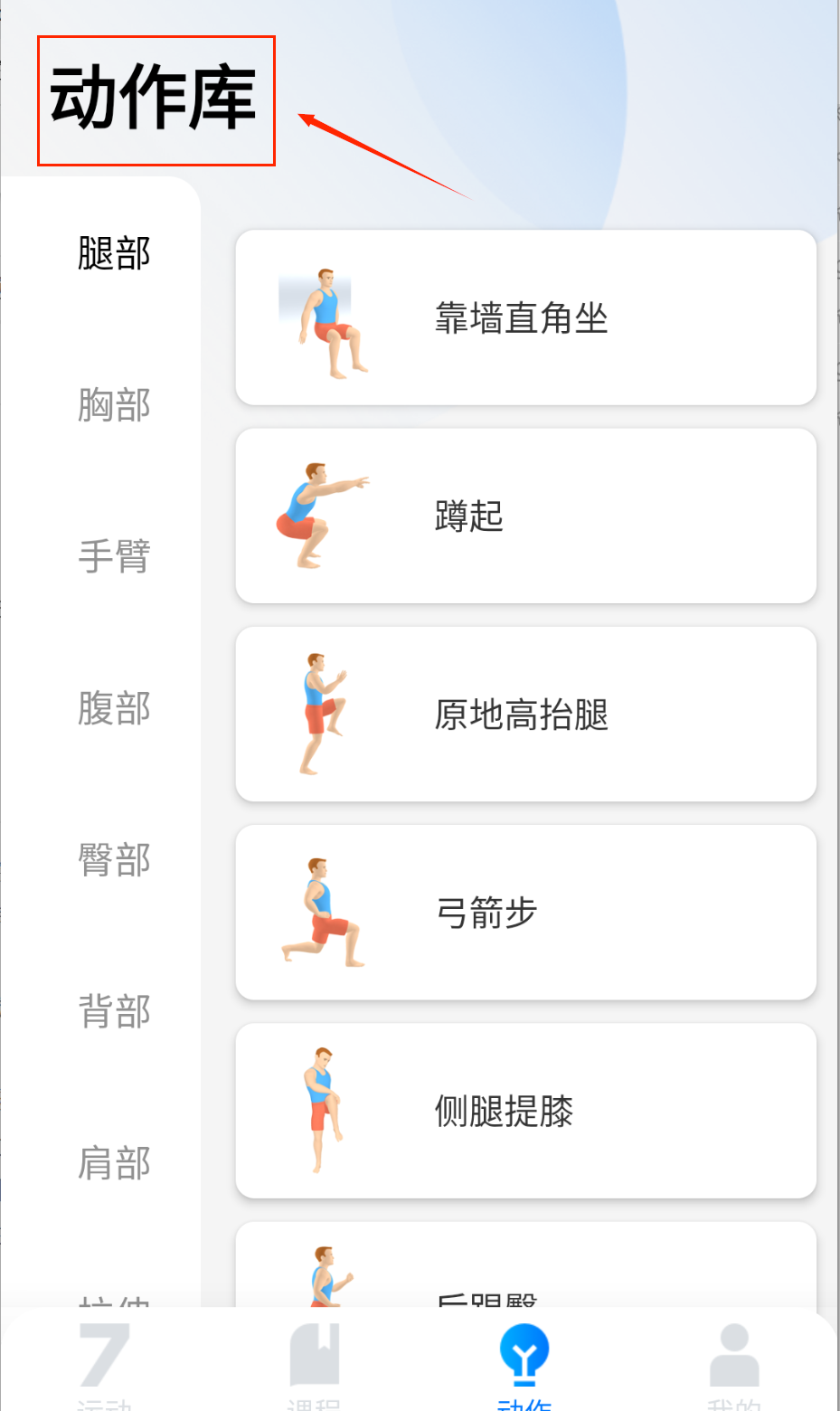
Task: Switch to the 胸部 category
Action: [114, 404]
